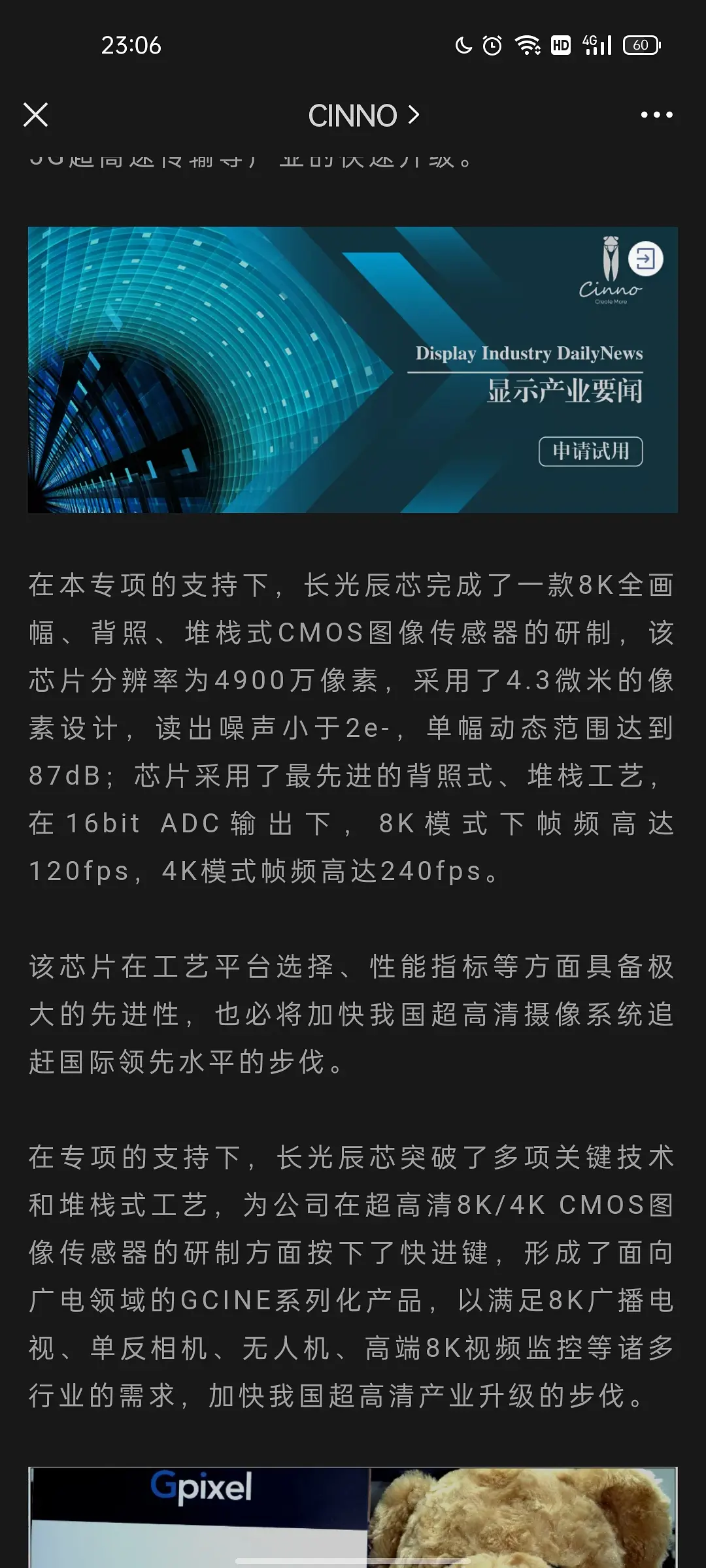Screen dimensions: 706x1568
Task: Tap the floating exit icon
Action: 645,259
